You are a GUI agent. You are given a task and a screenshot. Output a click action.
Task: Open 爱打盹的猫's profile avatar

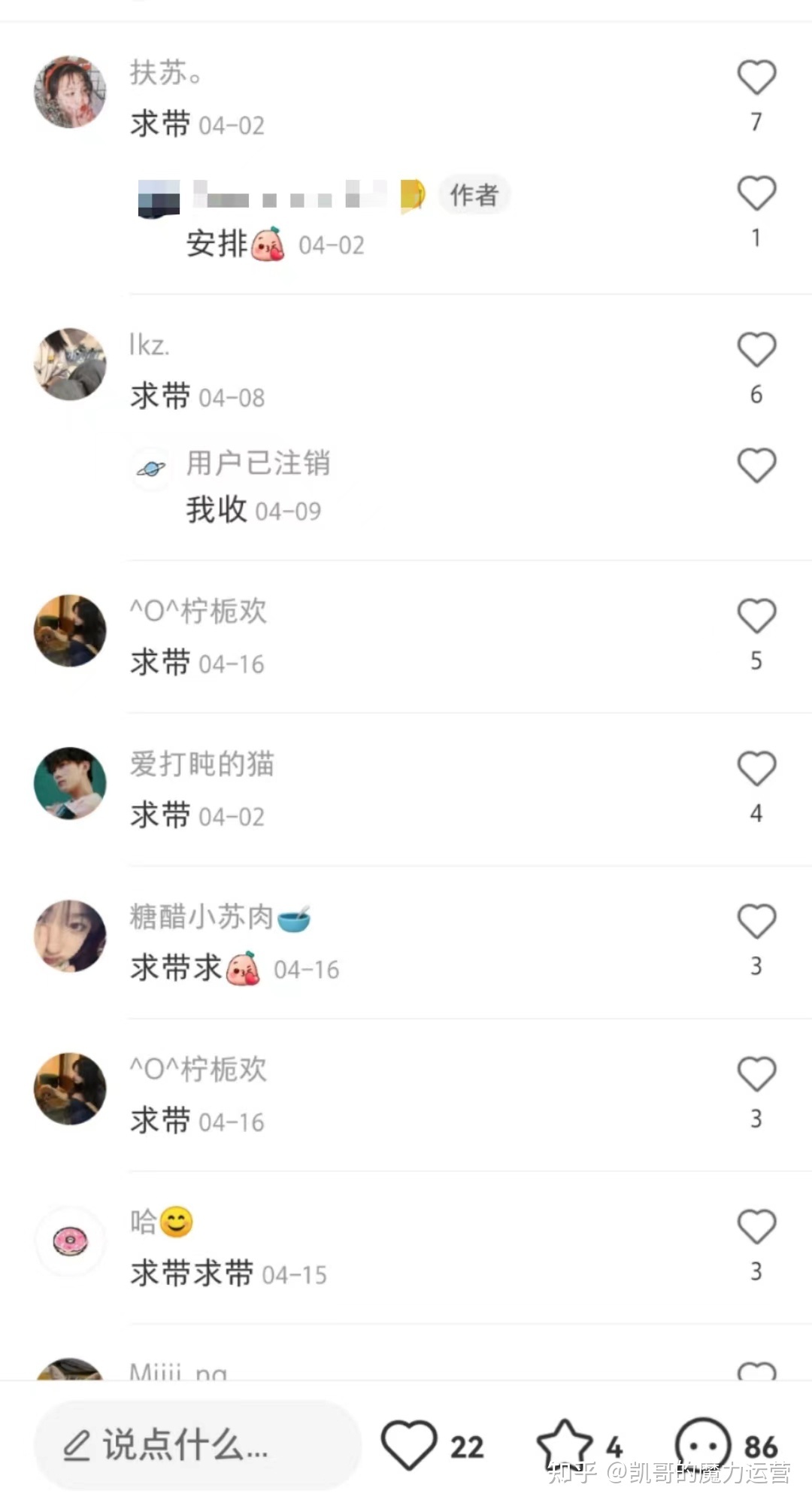[x=70, y=782]
